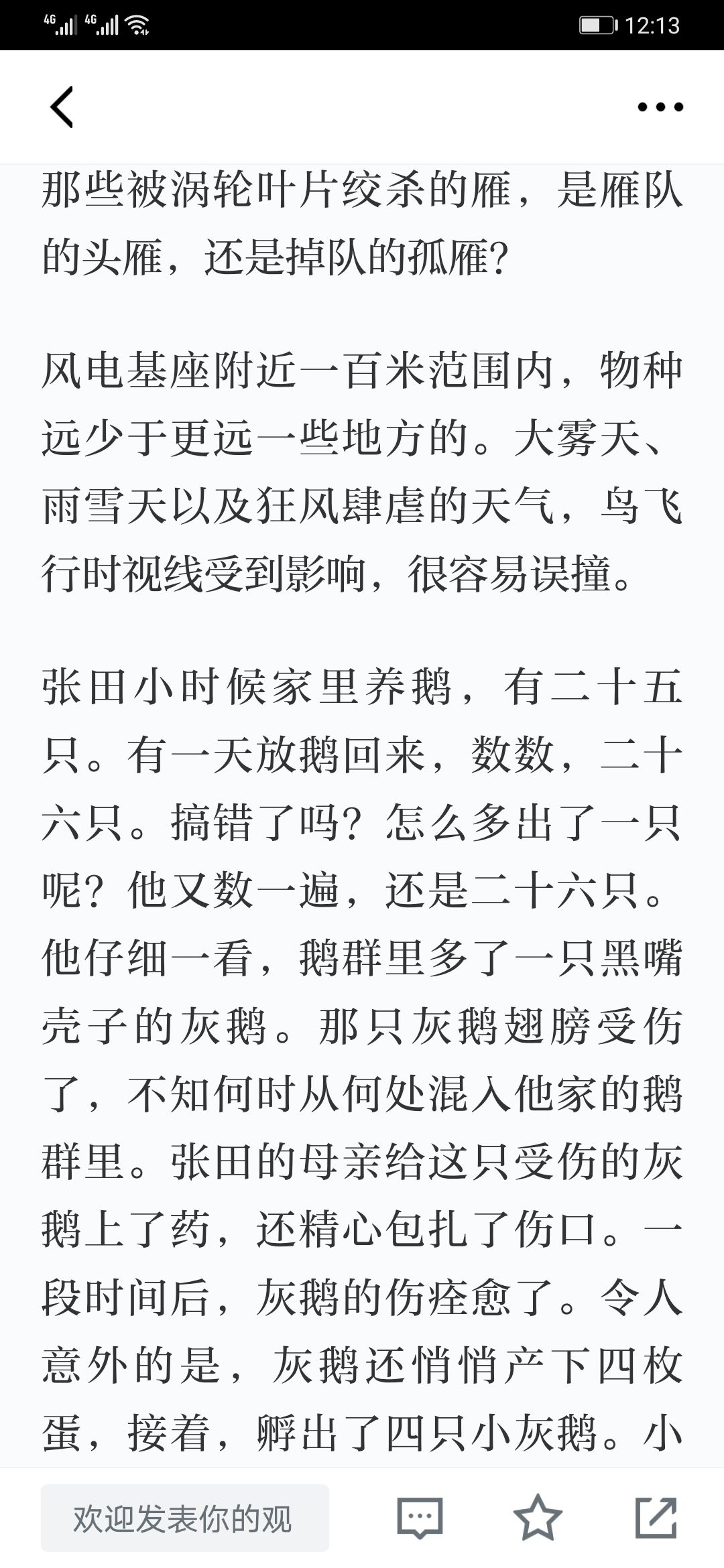Open the three-dot overflow menu
Viewport: 724px width, 1568px height.
pyautogui.click(x=660, y=107)
